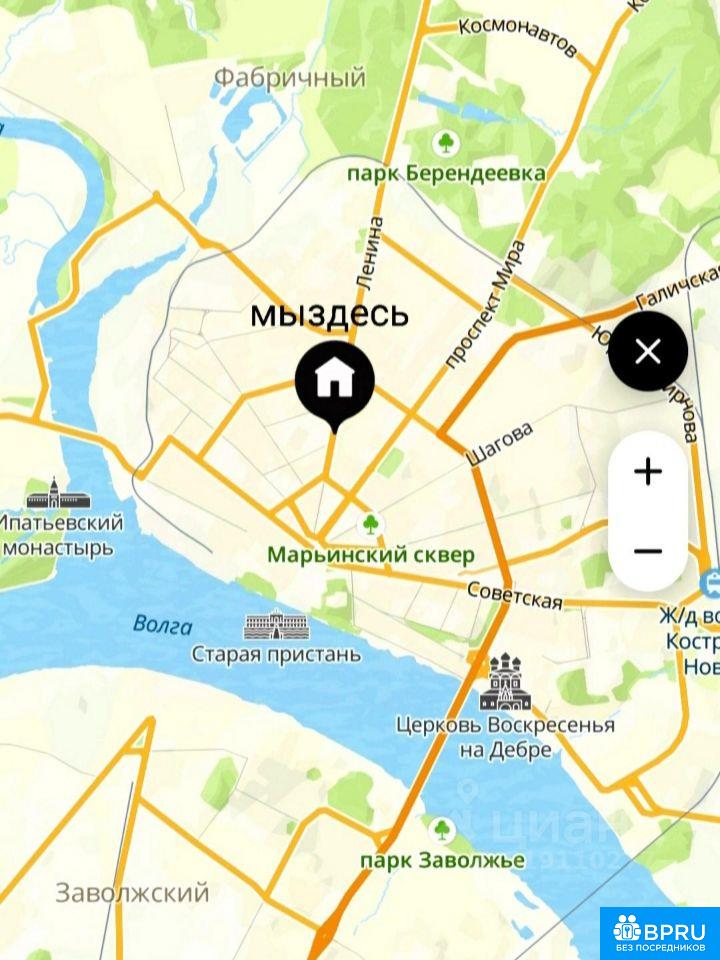Tap the house location marker

tap(334, 381)
